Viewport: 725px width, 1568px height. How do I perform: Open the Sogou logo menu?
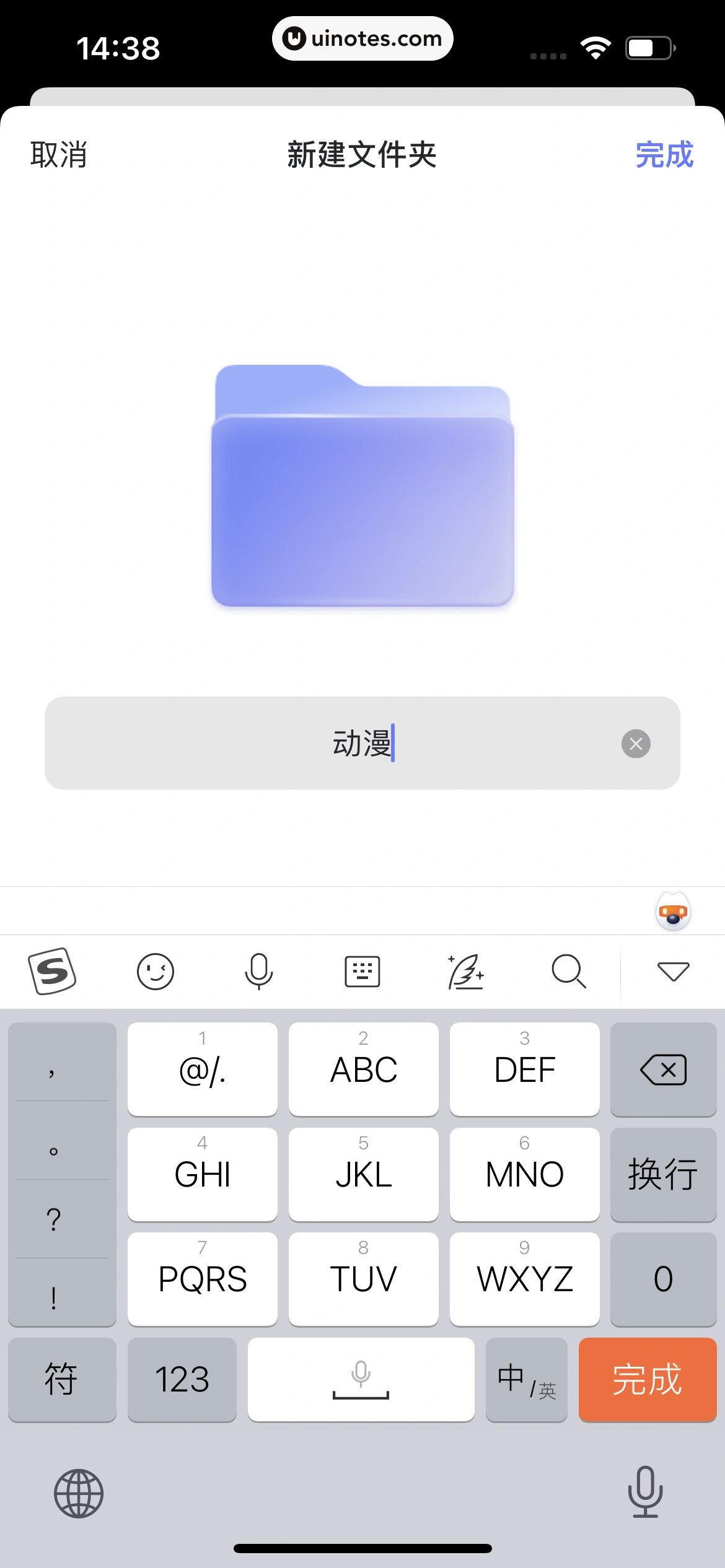pyautogui.click(x=52, y=971)
